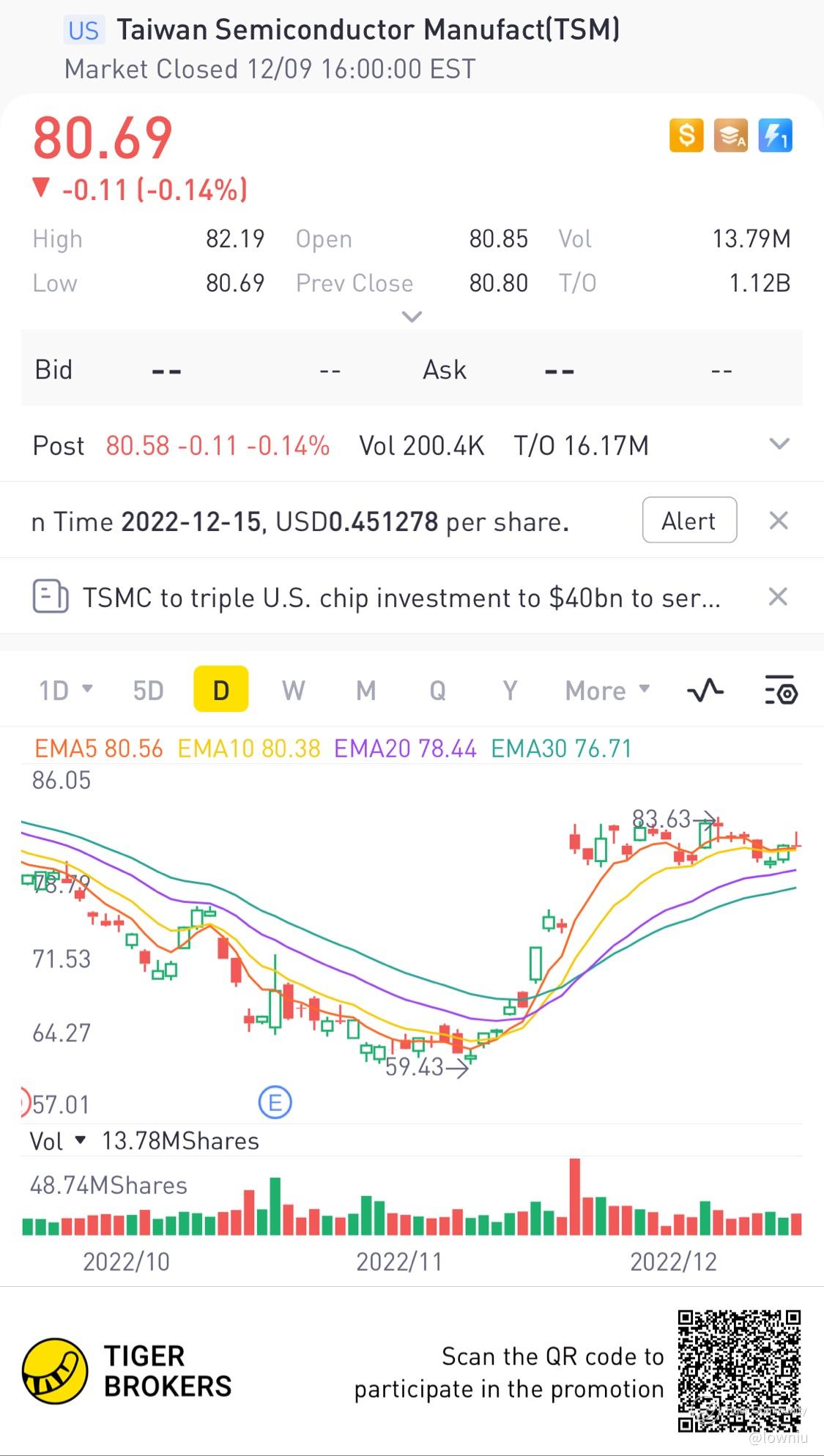Expand the Post market row

coord(779,444)
